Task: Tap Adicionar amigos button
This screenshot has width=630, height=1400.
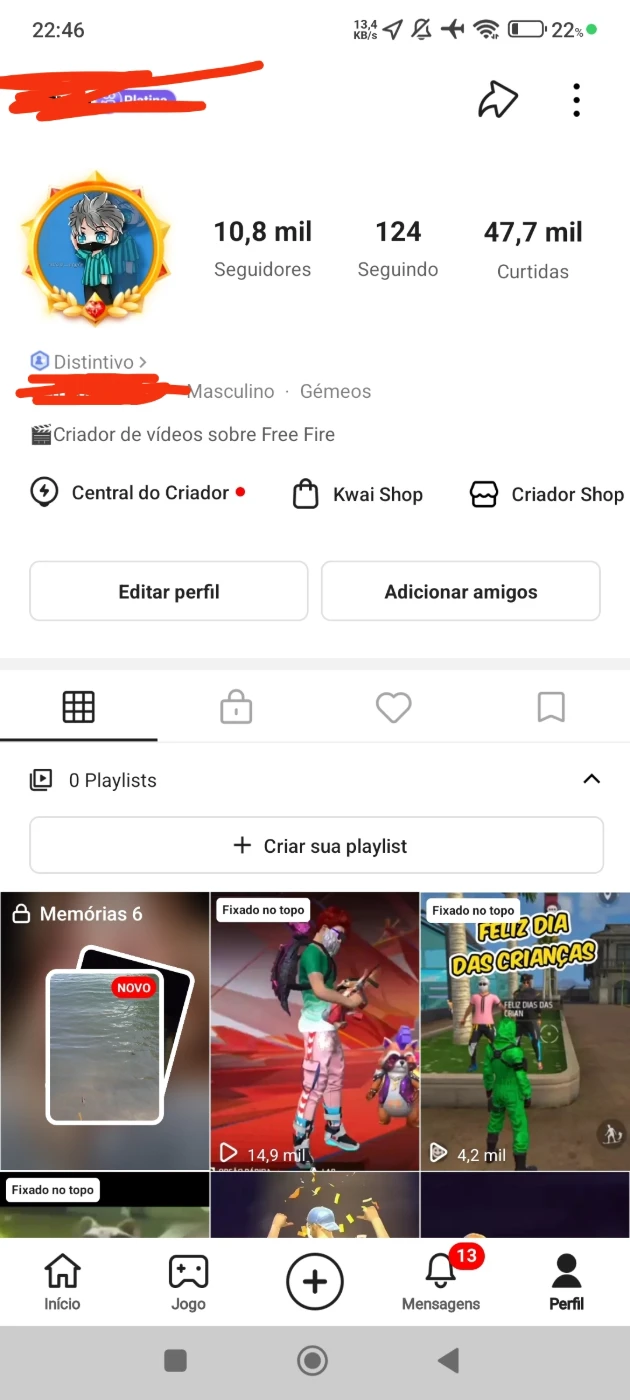Action: point(461,592)
